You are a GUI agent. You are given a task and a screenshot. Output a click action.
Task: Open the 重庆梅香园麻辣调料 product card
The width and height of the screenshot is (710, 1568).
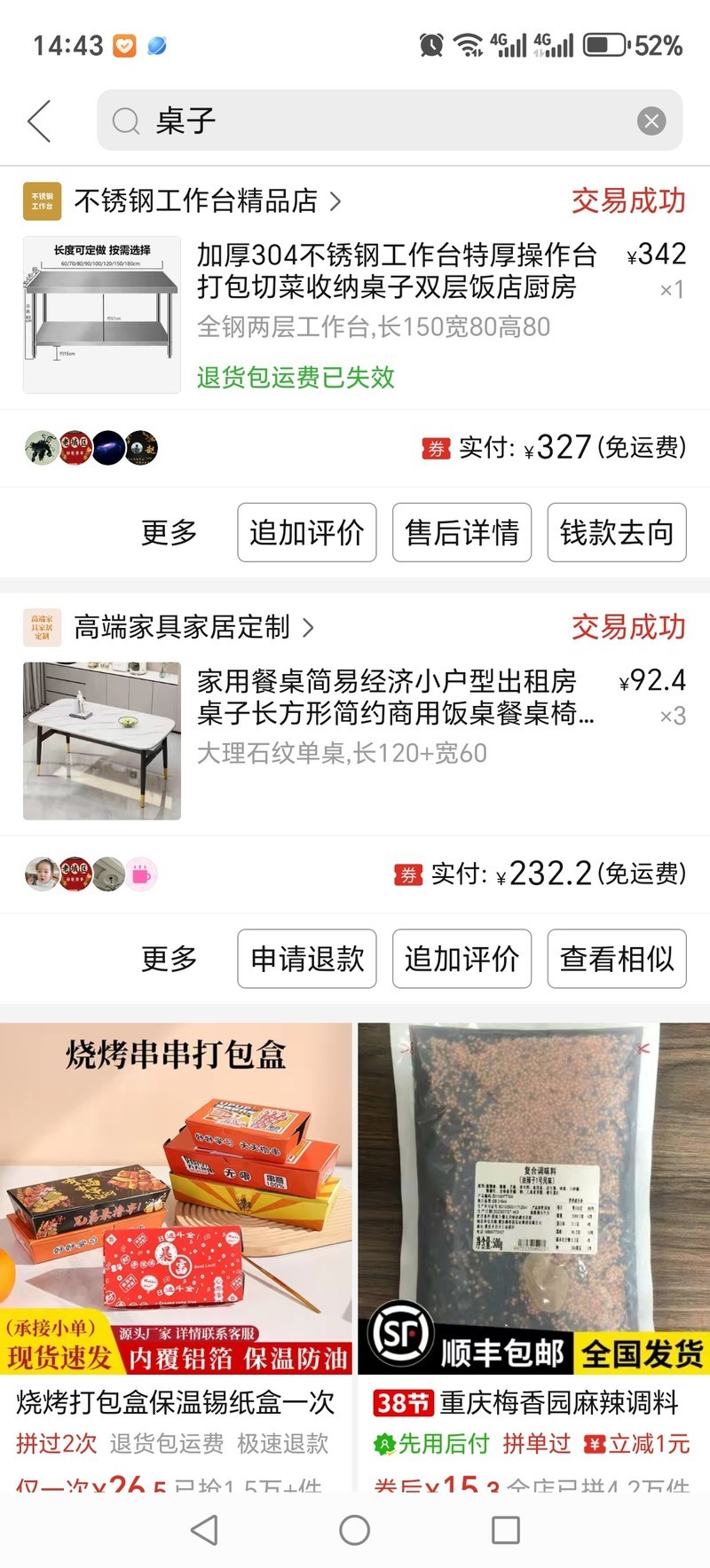coord(533,1242)
